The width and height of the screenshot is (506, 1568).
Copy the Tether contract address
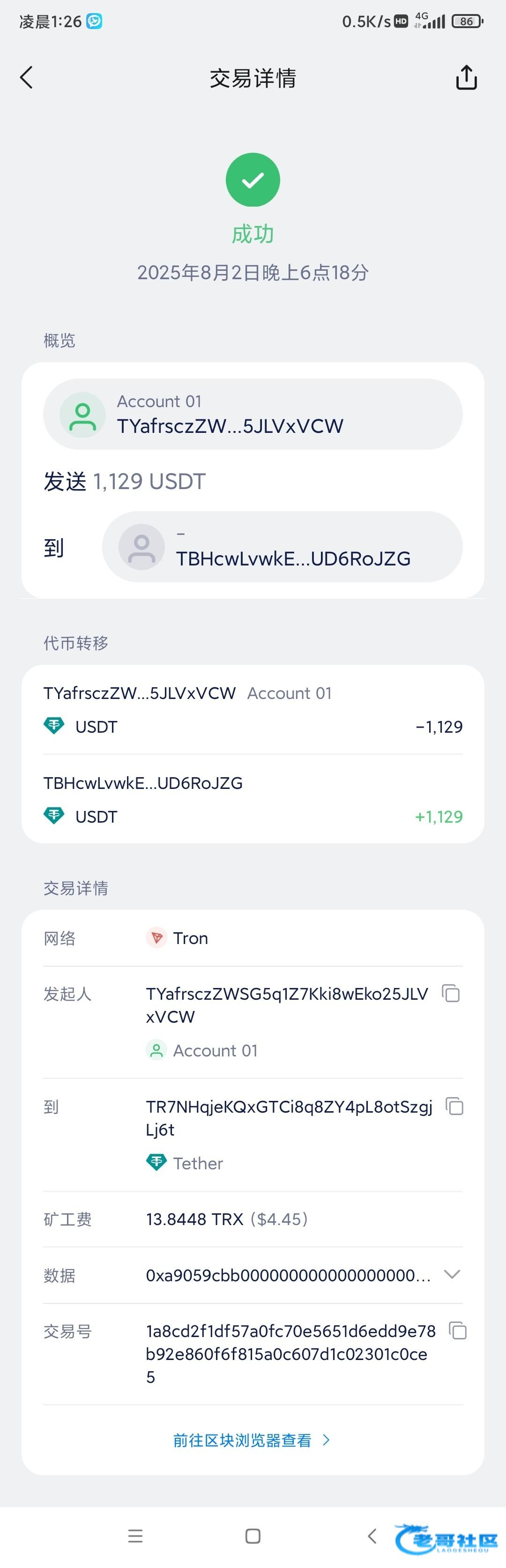click(x=454, y=1107)
